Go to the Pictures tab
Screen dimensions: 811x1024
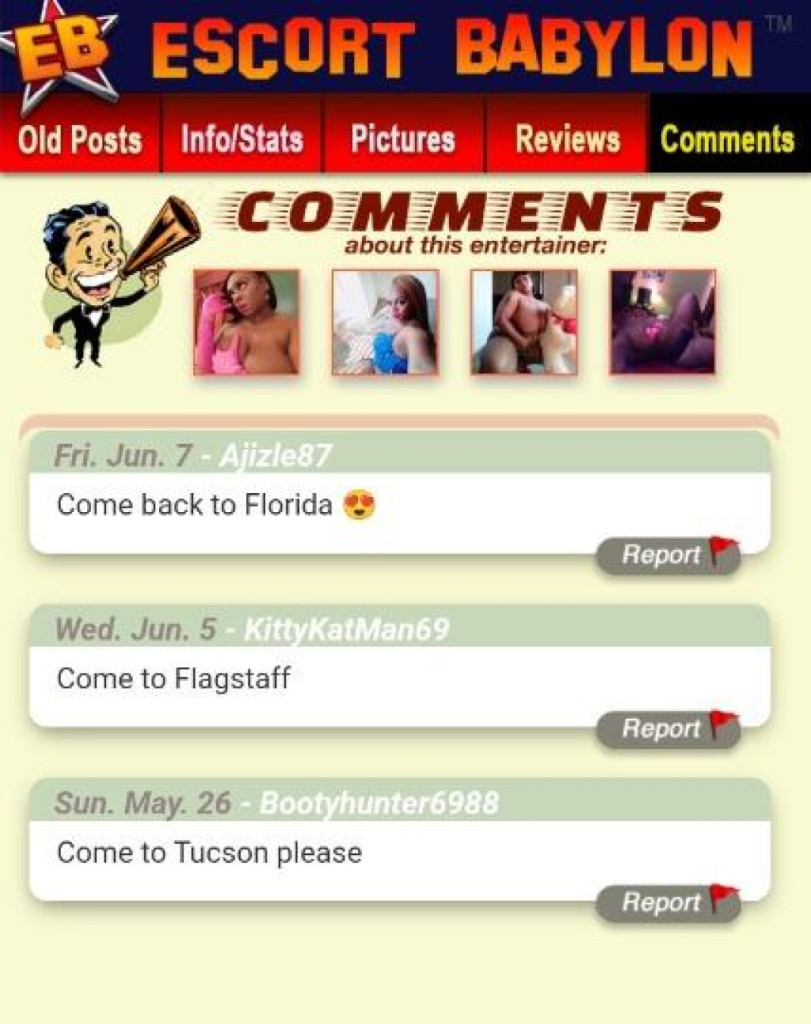coord(403,138)
